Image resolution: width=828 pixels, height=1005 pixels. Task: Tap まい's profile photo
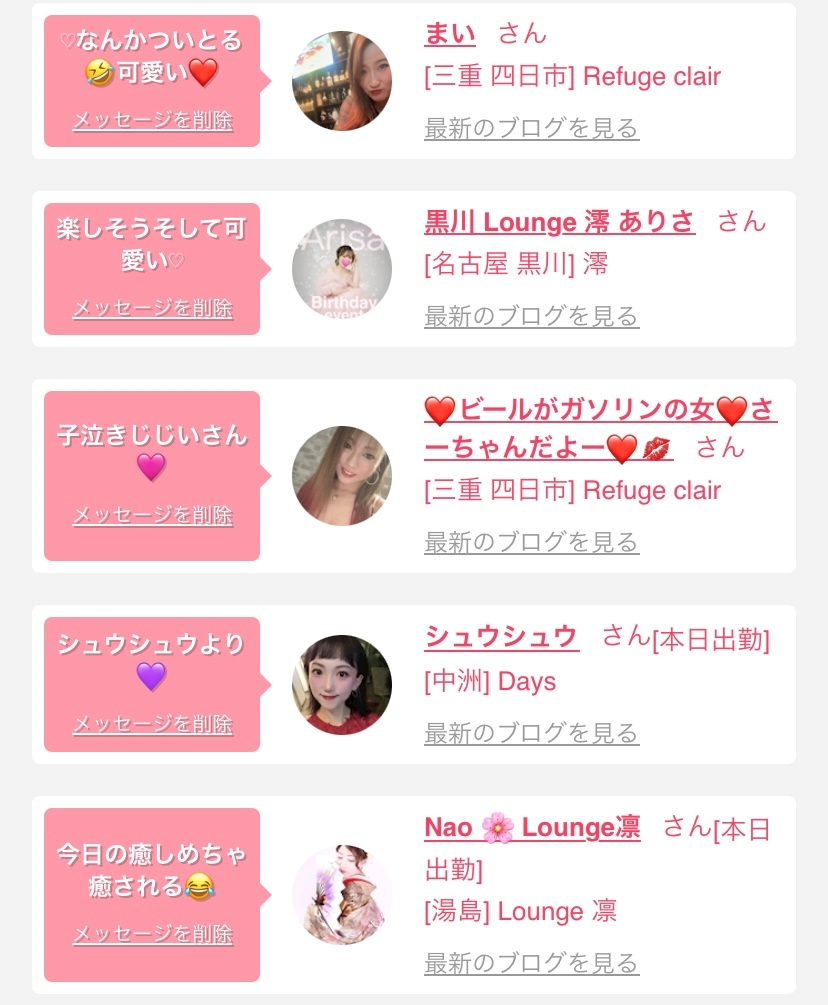342,81
